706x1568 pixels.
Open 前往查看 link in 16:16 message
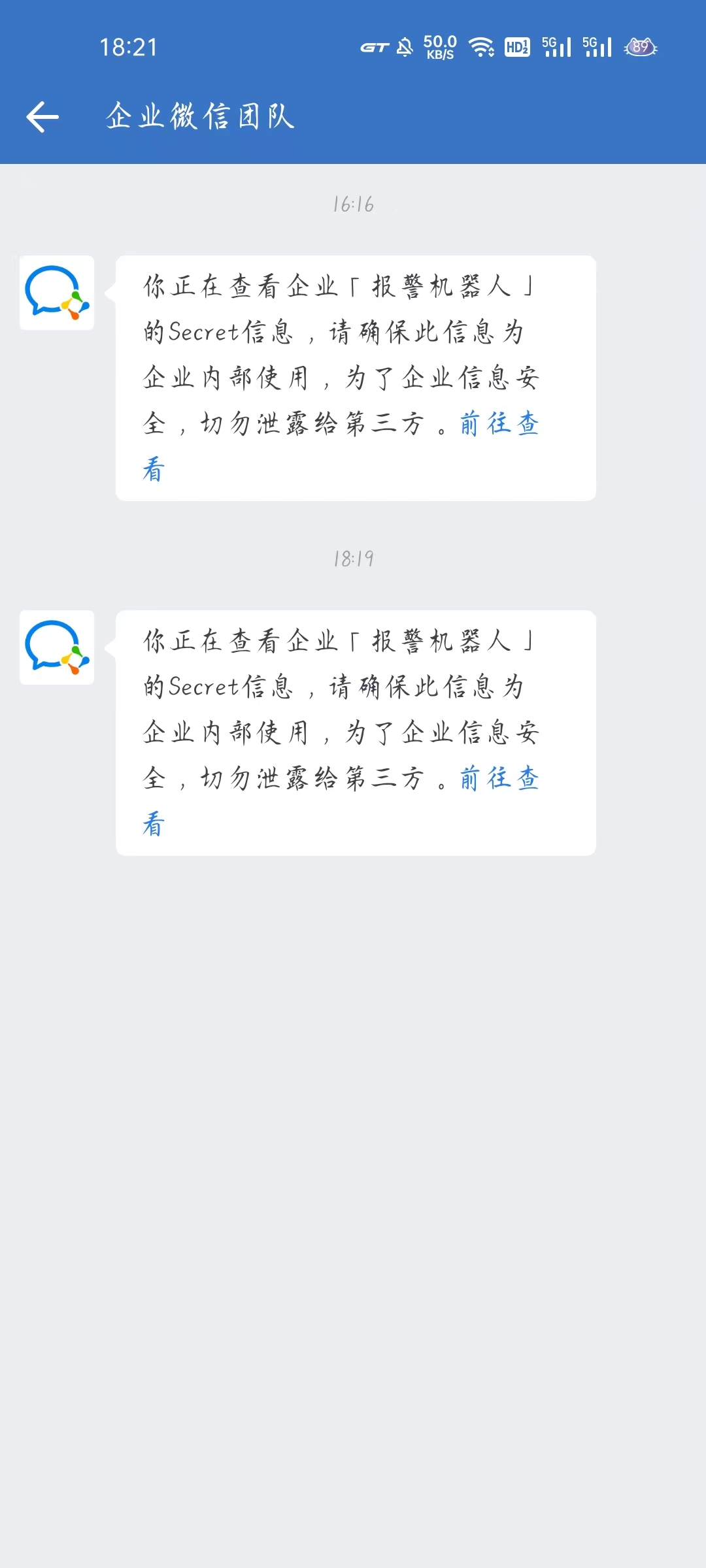[499, 424]
